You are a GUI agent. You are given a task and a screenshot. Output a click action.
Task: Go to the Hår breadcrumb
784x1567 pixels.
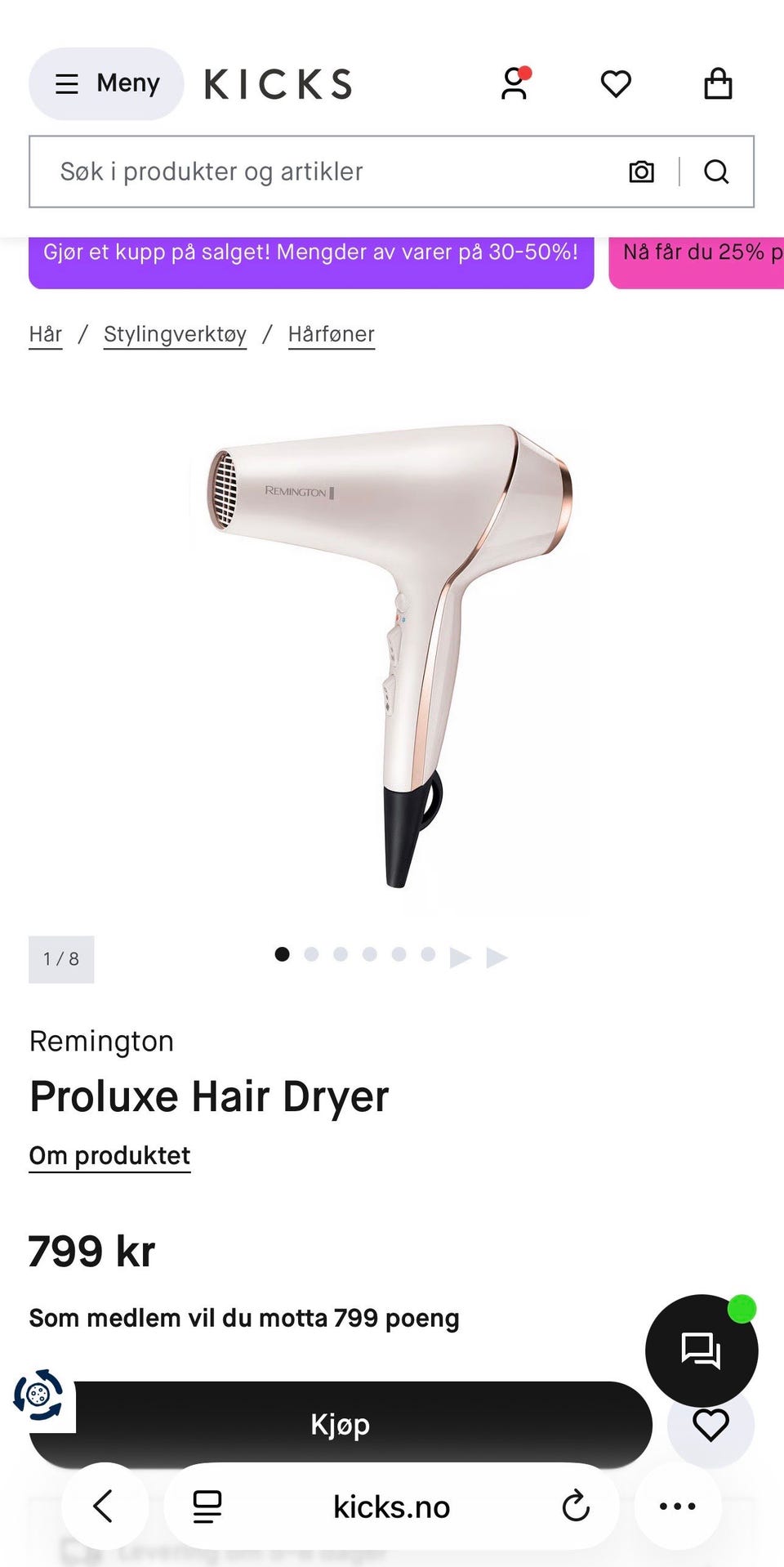tap(46, 334)
